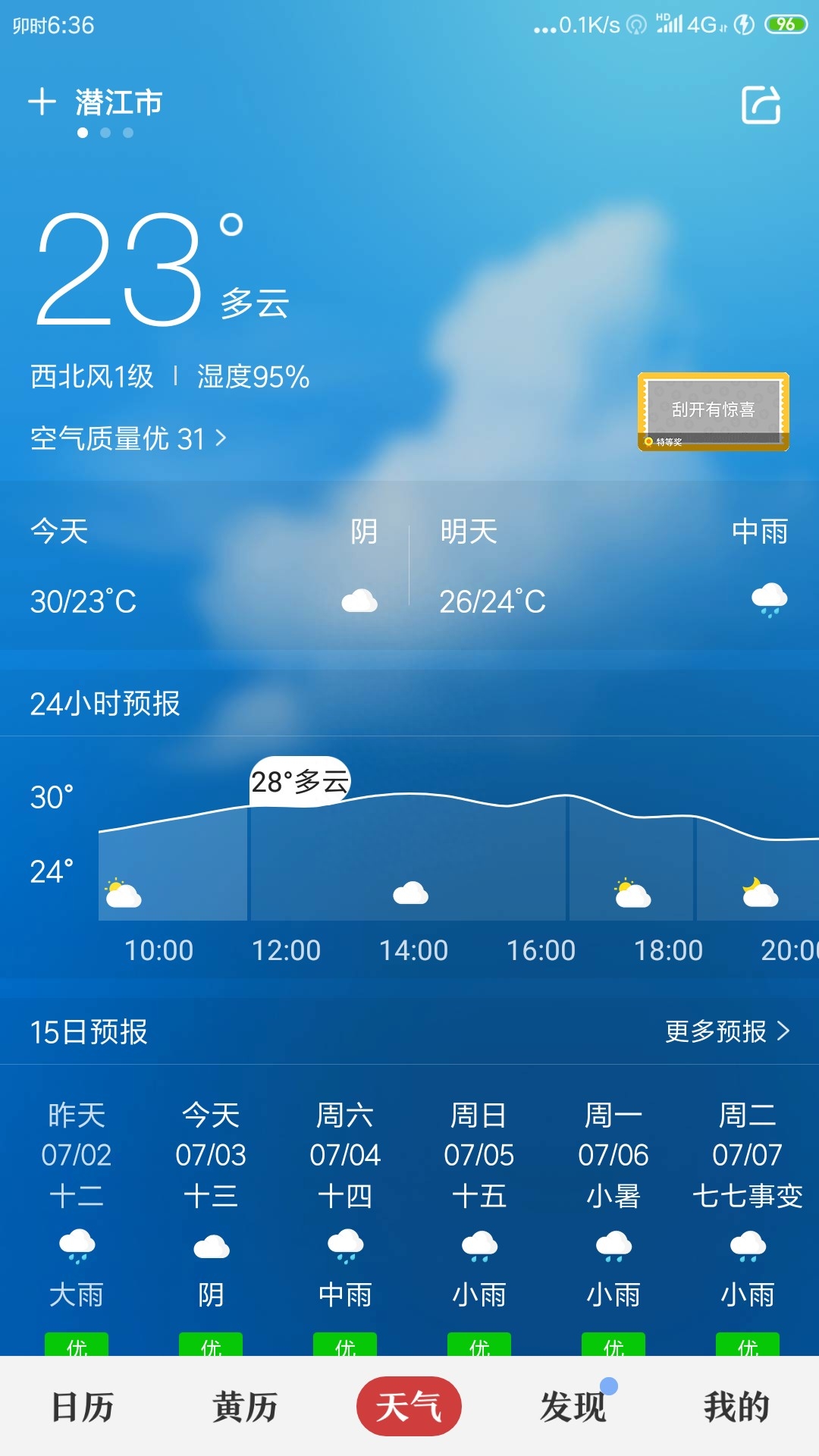Tap the 优 air quality badge under 今天
This screenshot has width=819, height=1456.
[x=211, y=1348]
